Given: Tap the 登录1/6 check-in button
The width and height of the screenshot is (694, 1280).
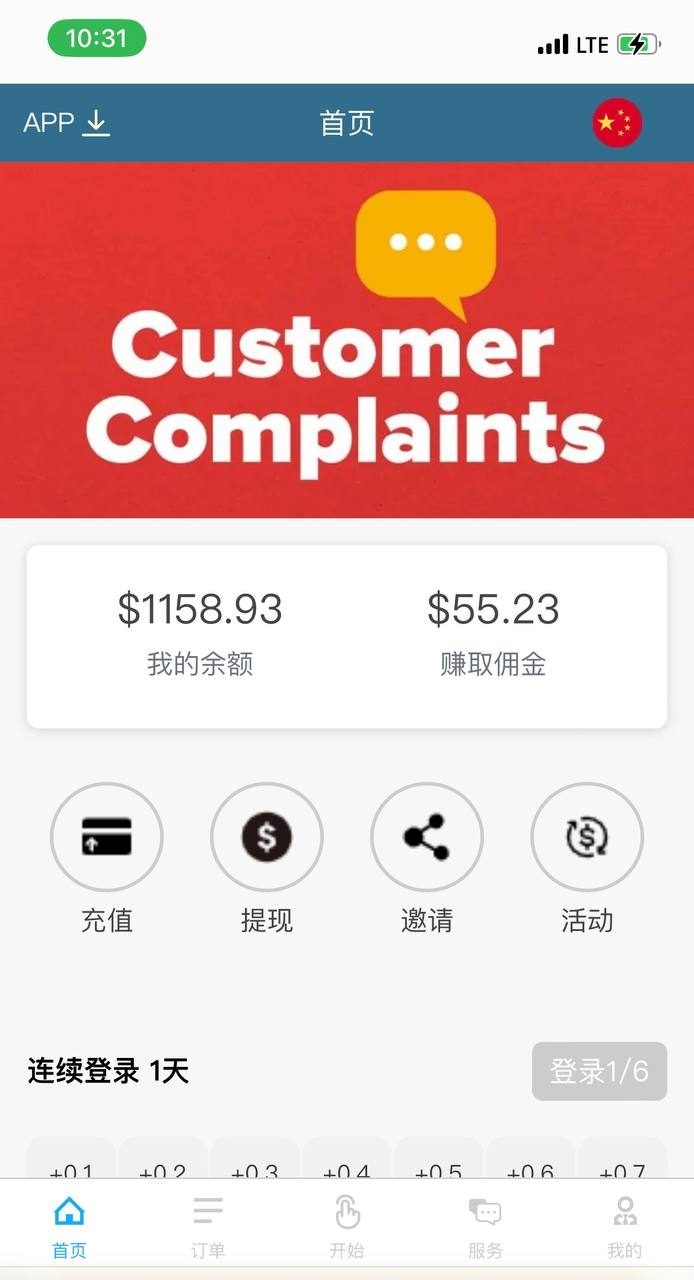Looking at the screenshot, I should [599, 1071].
